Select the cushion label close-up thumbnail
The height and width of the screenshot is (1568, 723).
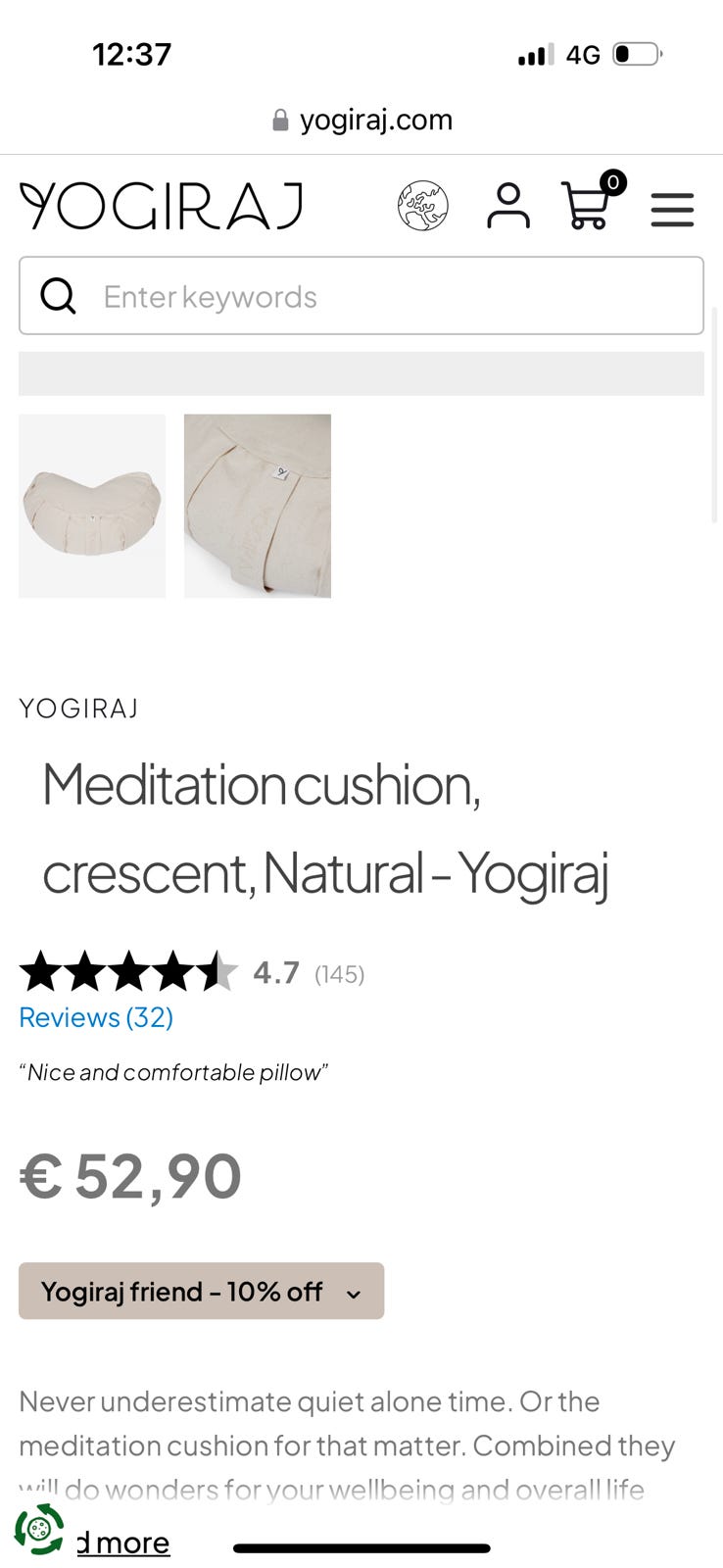[258, 506]
